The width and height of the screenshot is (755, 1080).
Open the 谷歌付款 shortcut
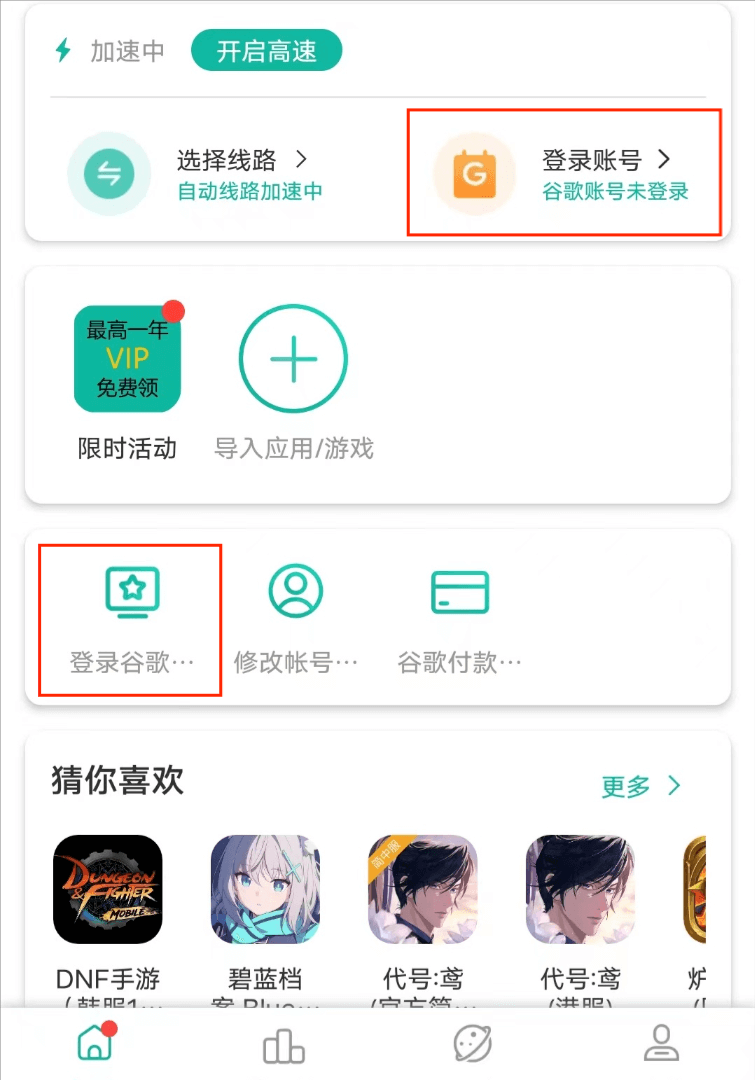459,617
